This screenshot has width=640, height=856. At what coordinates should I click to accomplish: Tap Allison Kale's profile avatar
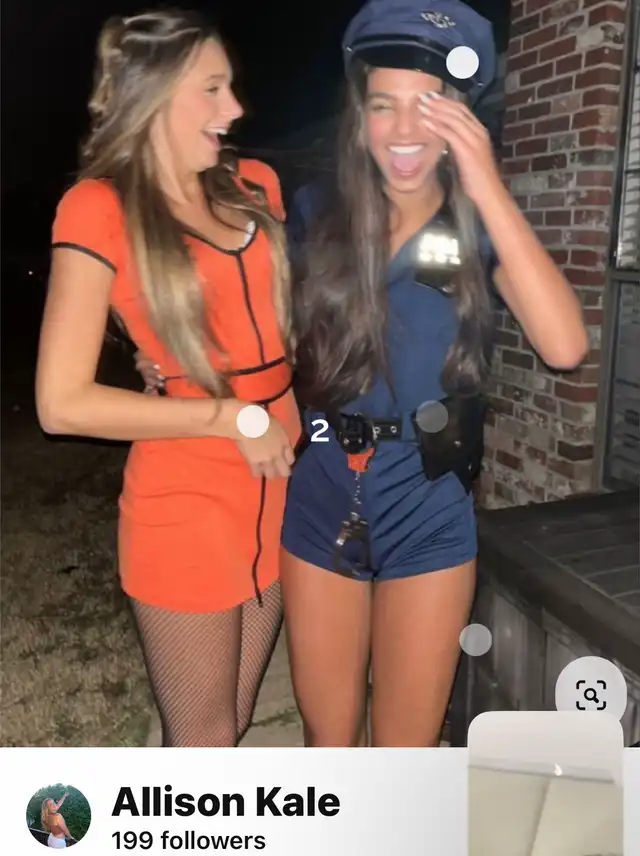click(58, 815)
